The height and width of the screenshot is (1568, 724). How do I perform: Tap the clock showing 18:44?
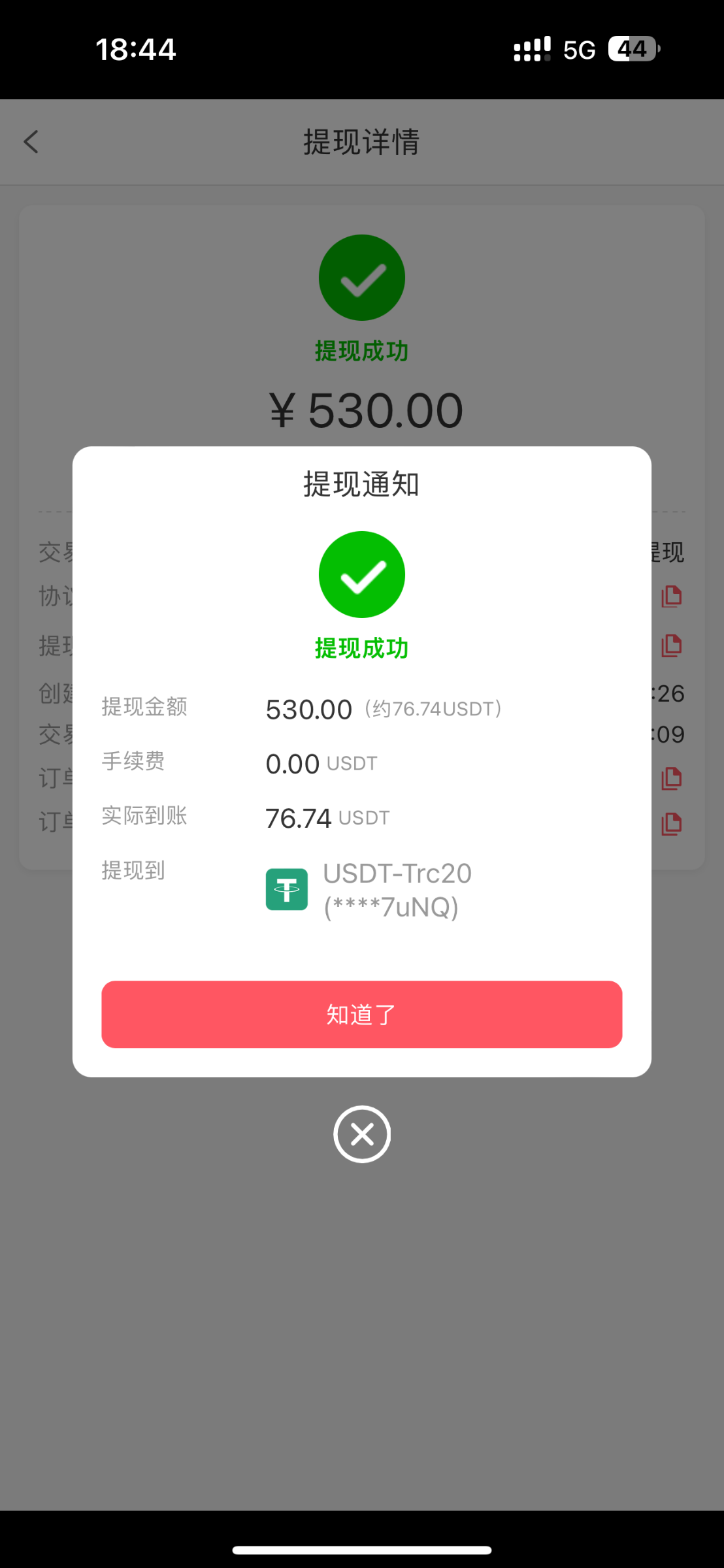tap(136, 48)
